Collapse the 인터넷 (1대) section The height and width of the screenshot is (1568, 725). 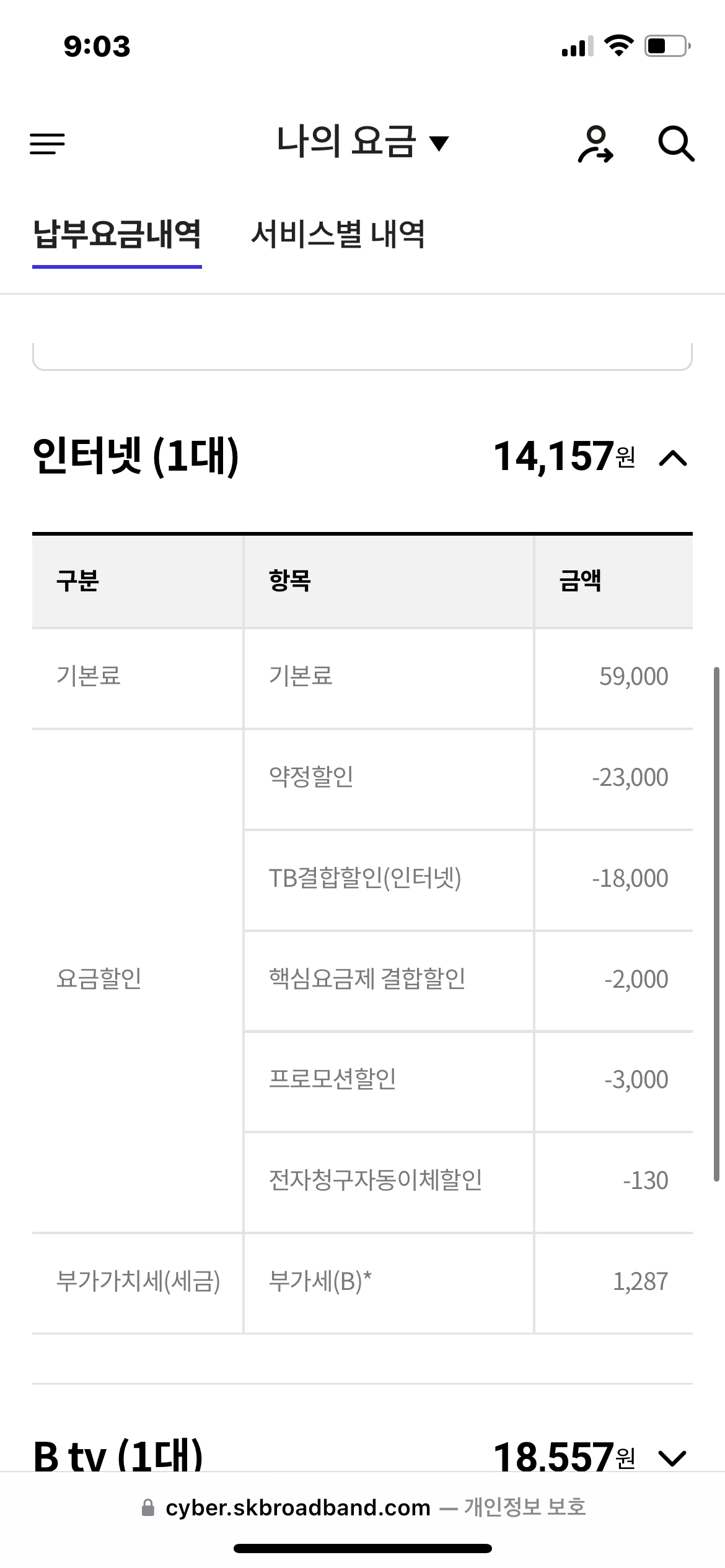(673, 458)
